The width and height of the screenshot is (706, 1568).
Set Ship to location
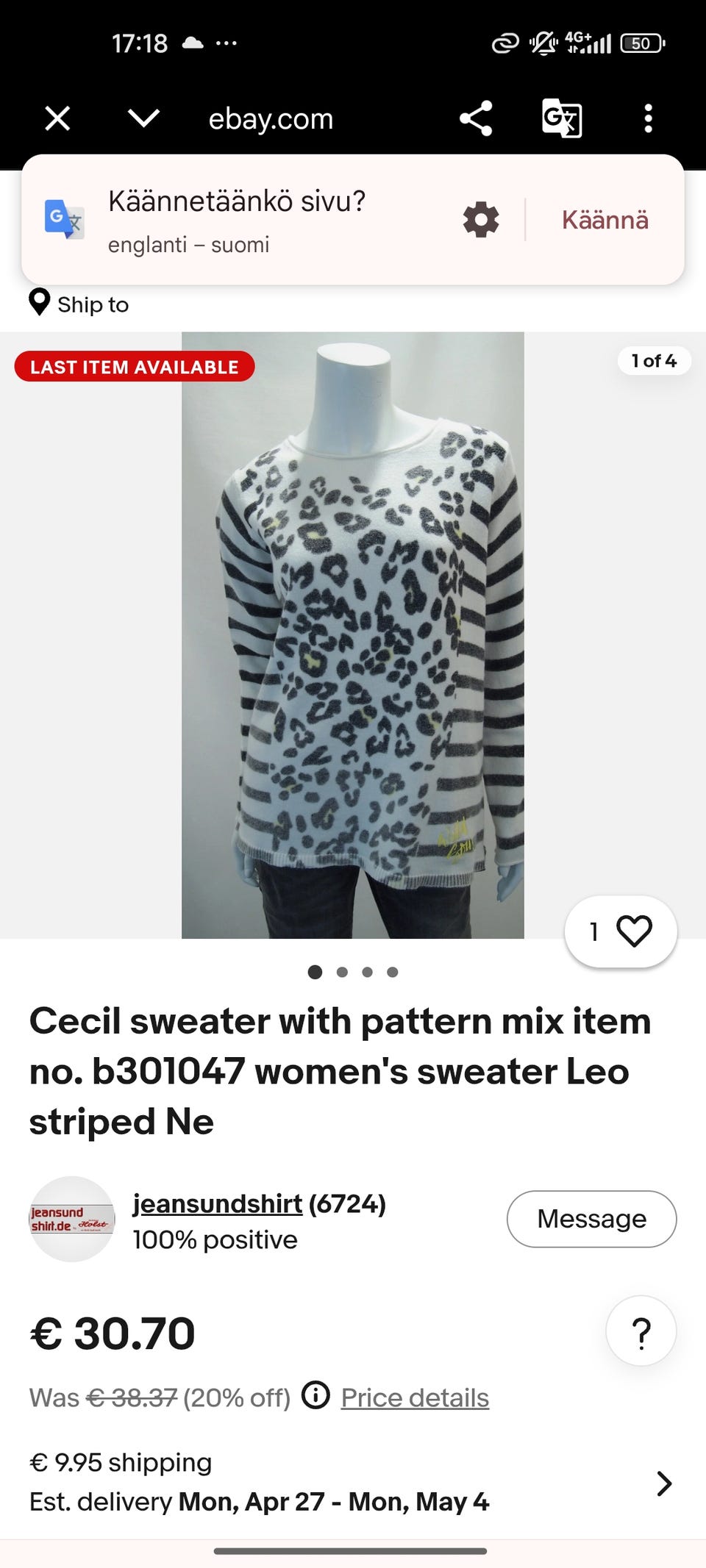[79, 304]
